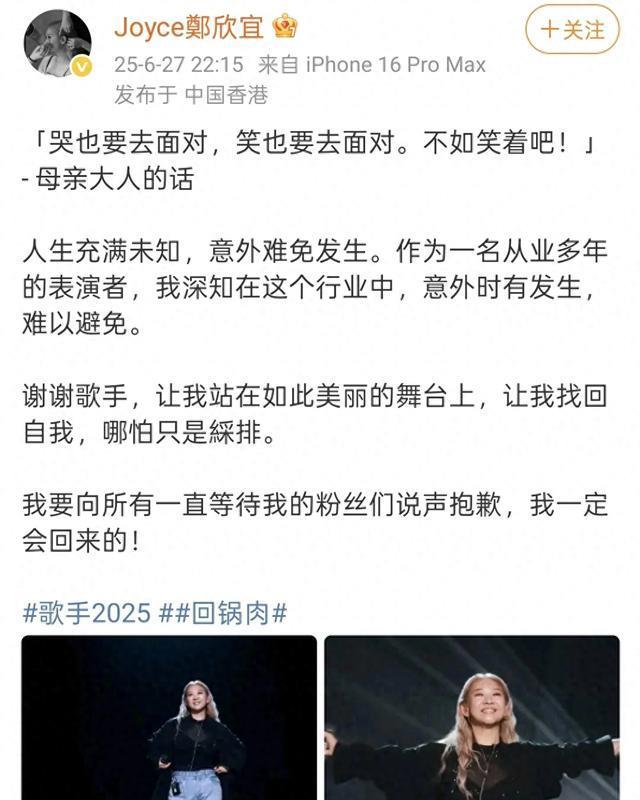Viewport: 640px width, 800px height.
Task: Open the Joyce鄭欣宜 username link
Action: (x=188, y=27)
